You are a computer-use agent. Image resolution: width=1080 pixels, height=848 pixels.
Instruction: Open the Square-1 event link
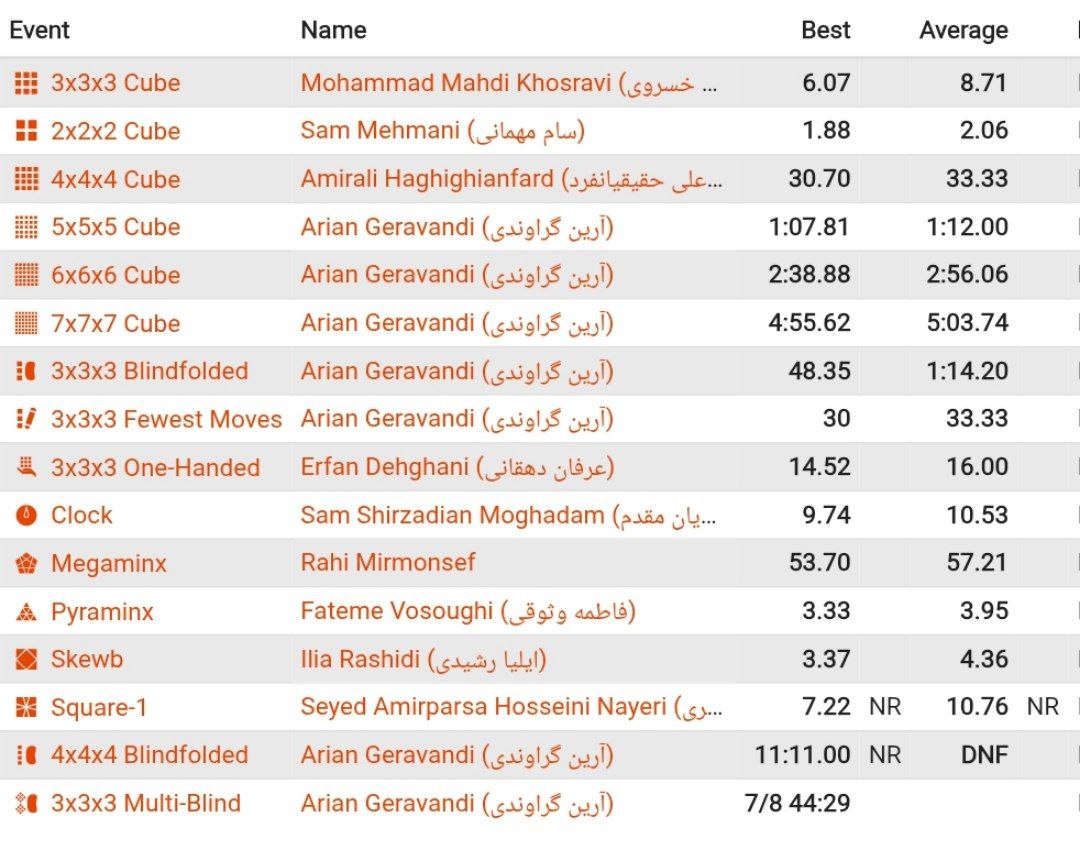click(99, 707)
